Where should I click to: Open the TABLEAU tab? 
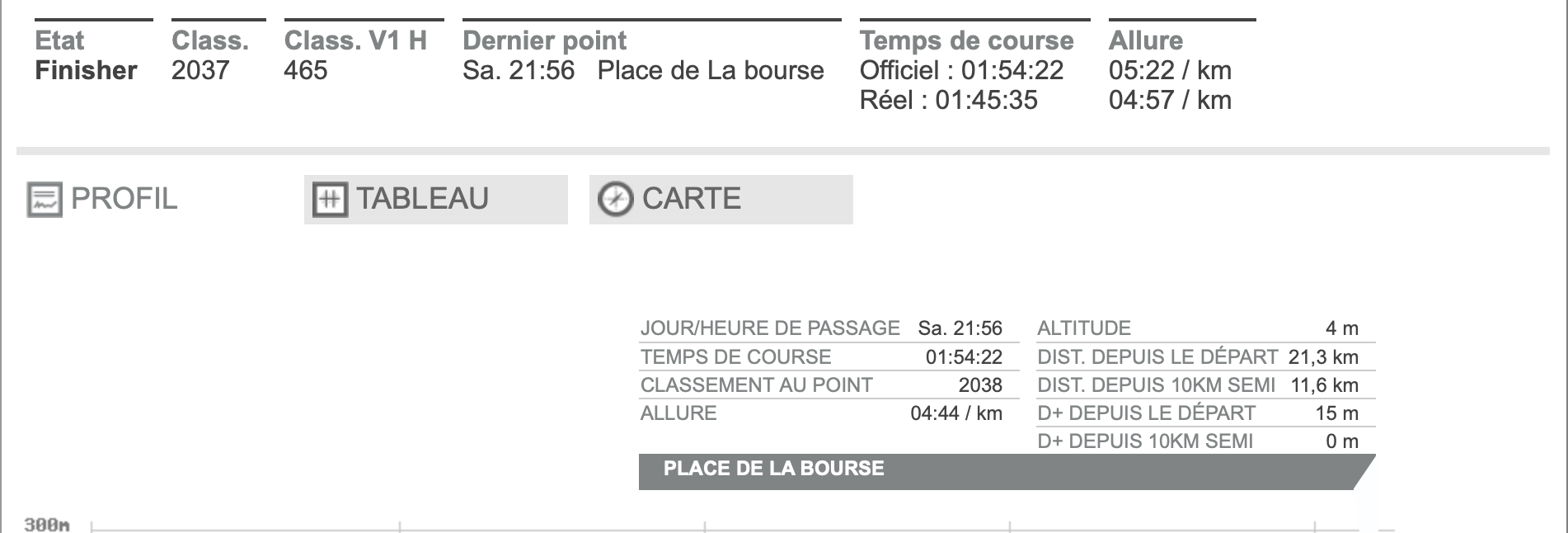[x=435, y=199]
